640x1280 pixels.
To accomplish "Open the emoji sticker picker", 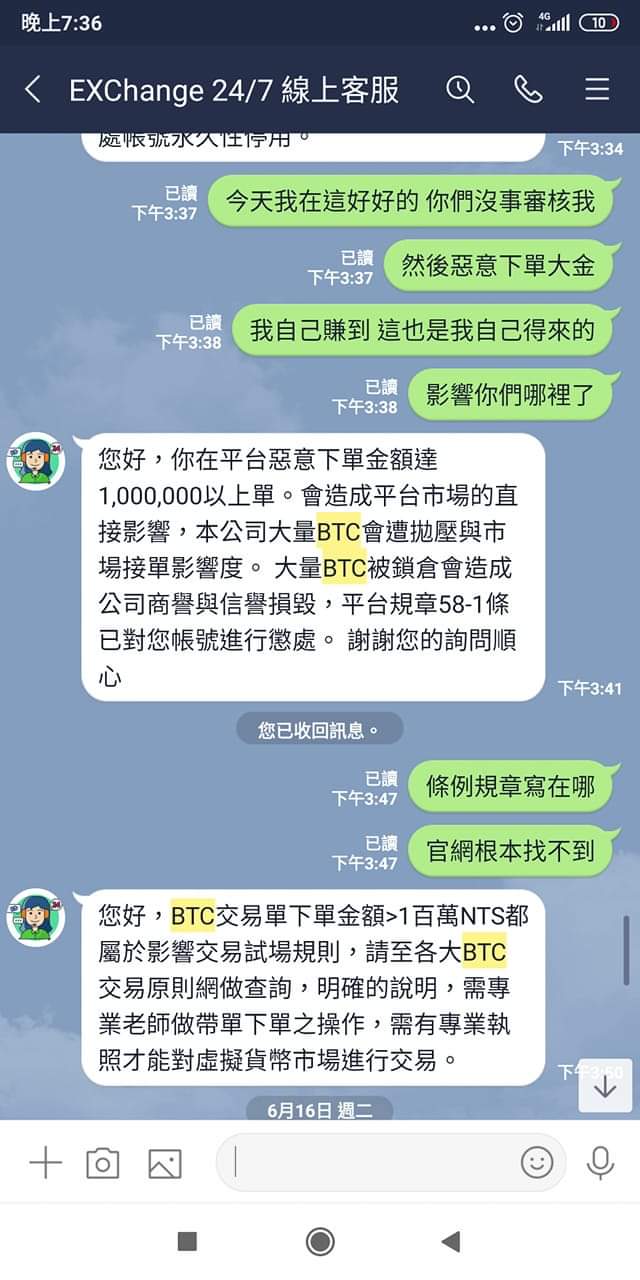I will (x=537, y=1162).
